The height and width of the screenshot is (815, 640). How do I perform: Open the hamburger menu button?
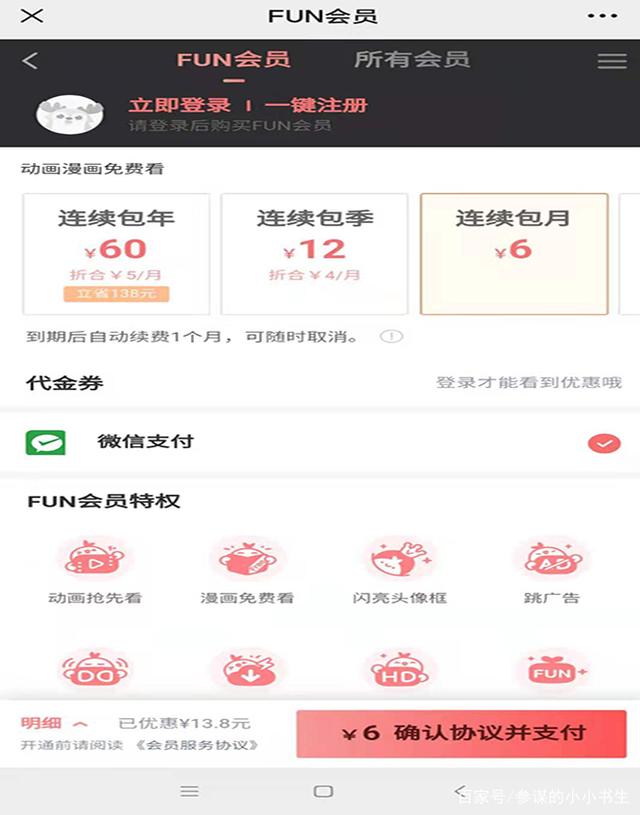611,61
